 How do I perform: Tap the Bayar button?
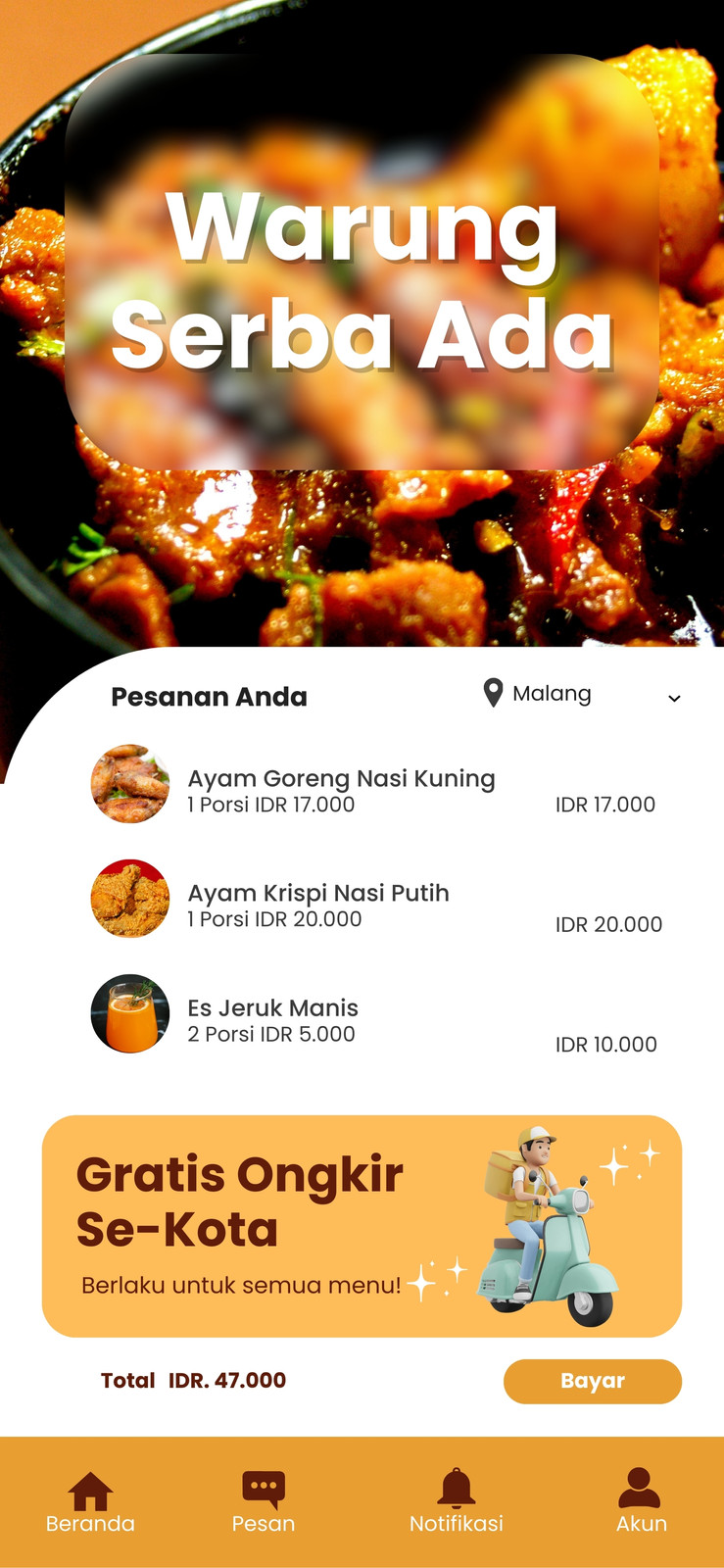(x=593, y=1381)
